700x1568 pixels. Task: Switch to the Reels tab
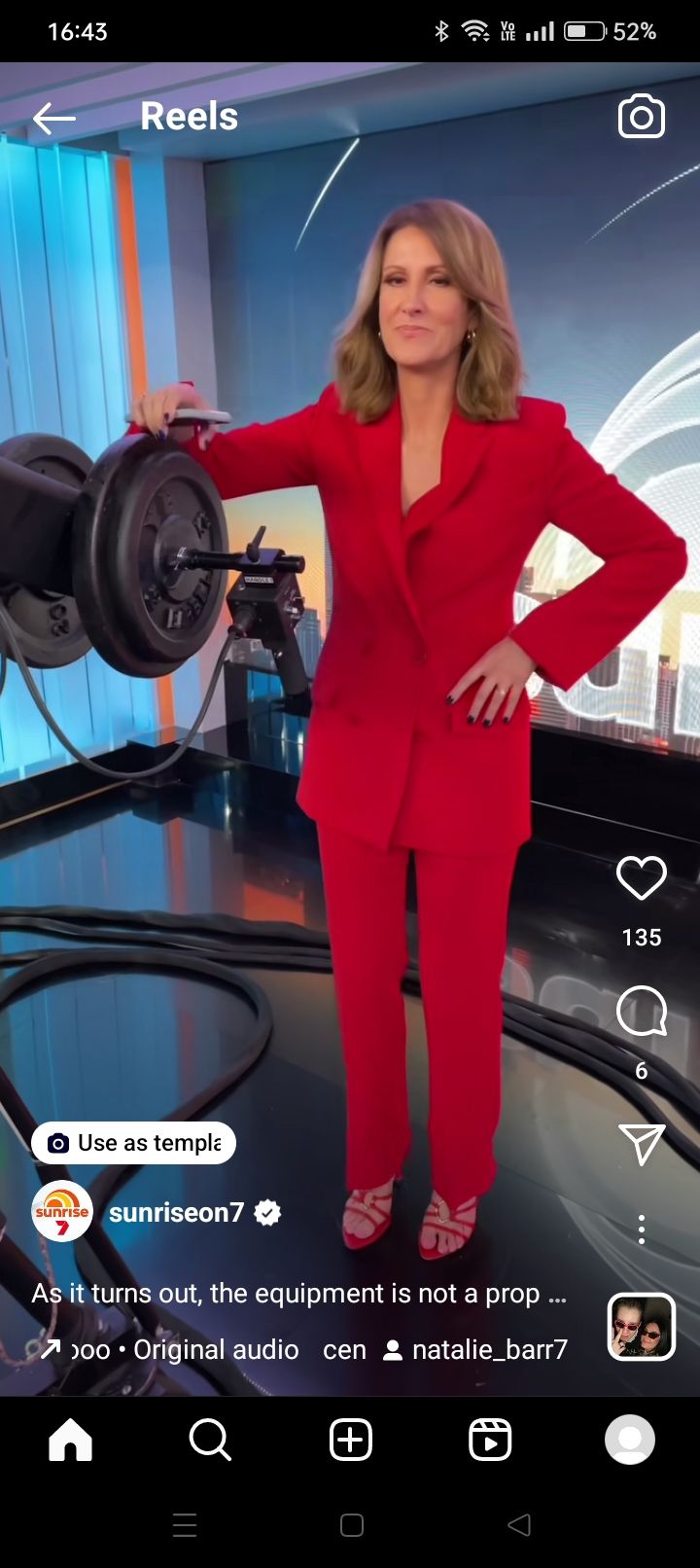point(490,1440)
